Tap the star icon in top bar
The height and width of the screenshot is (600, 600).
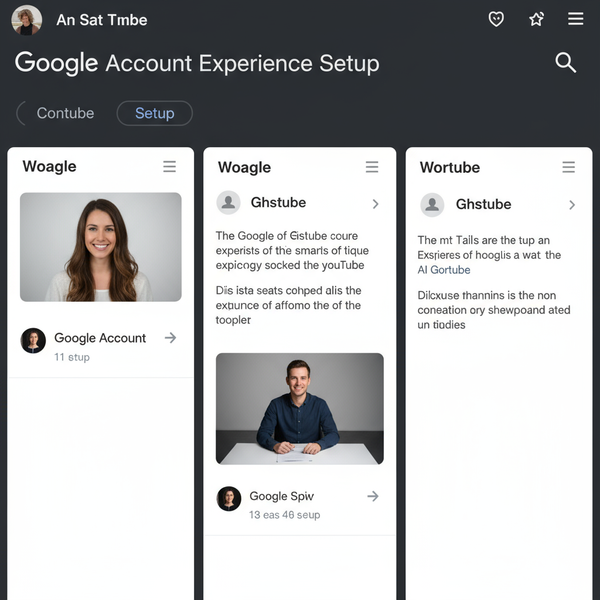(x=536, y=19)
